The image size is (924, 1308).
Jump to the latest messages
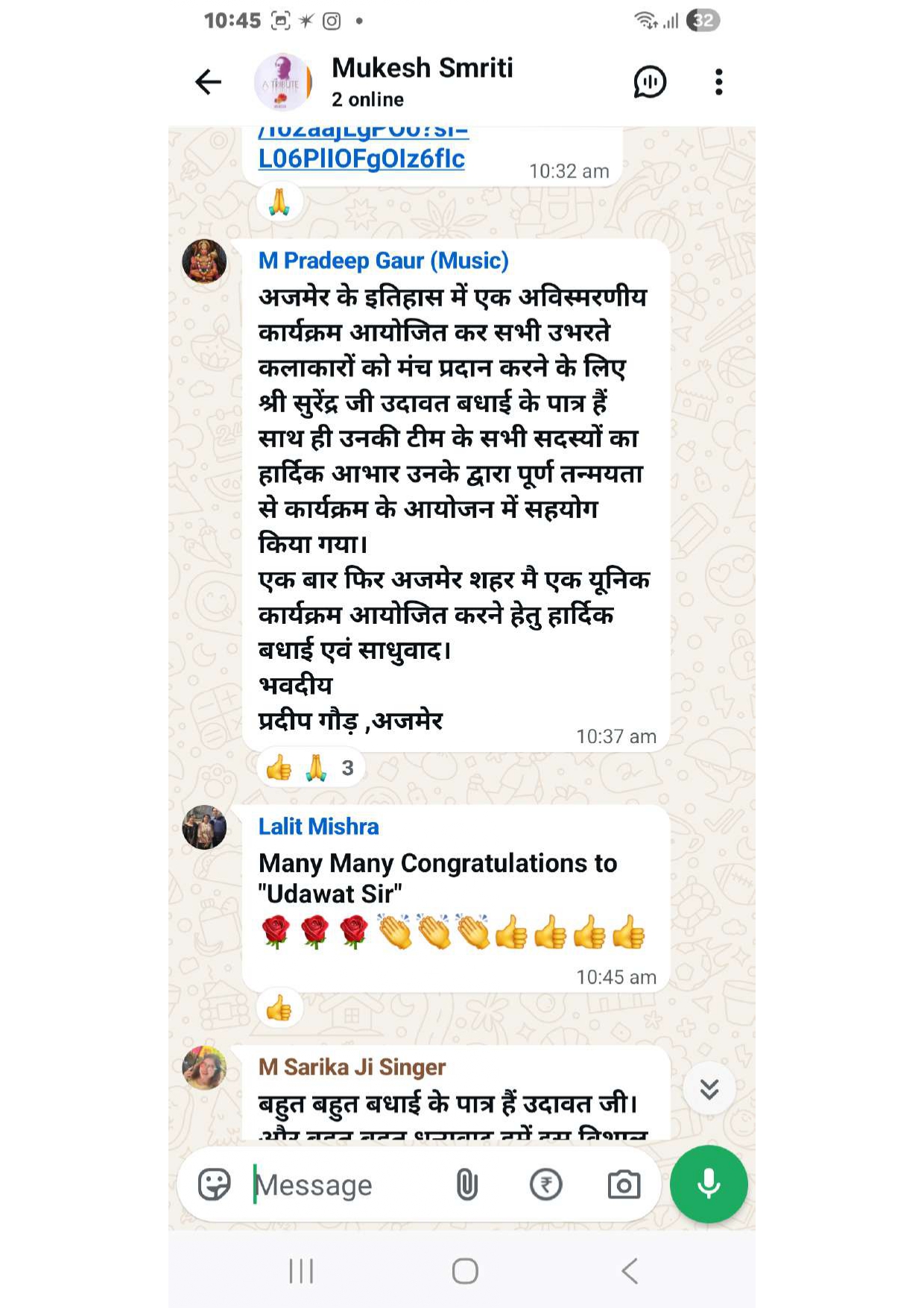(709, 1089)
